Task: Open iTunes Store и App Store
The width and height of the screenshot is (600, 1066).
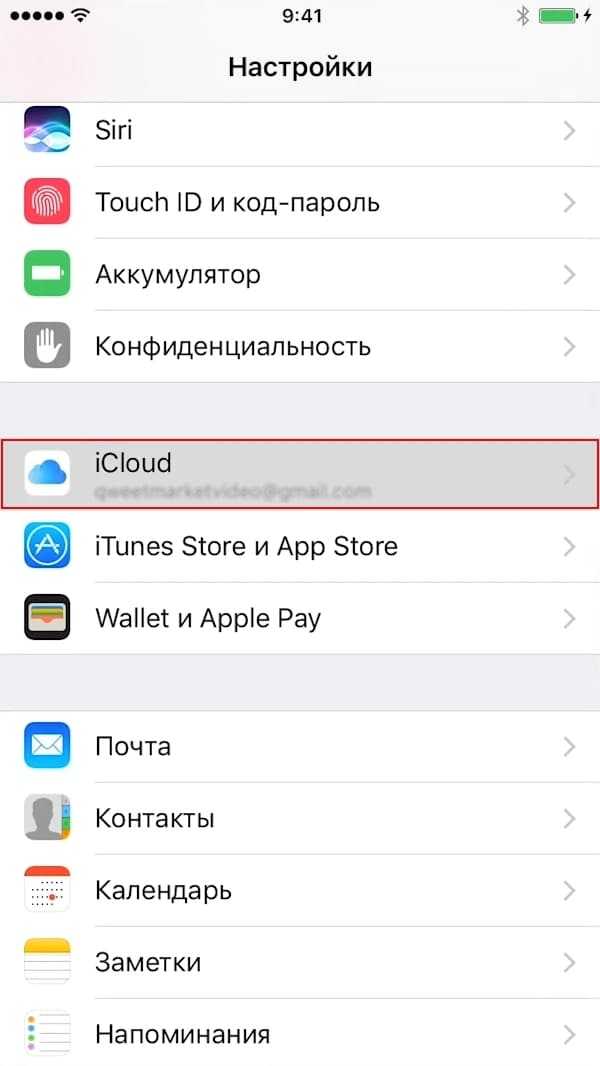Action: point(300,546)
